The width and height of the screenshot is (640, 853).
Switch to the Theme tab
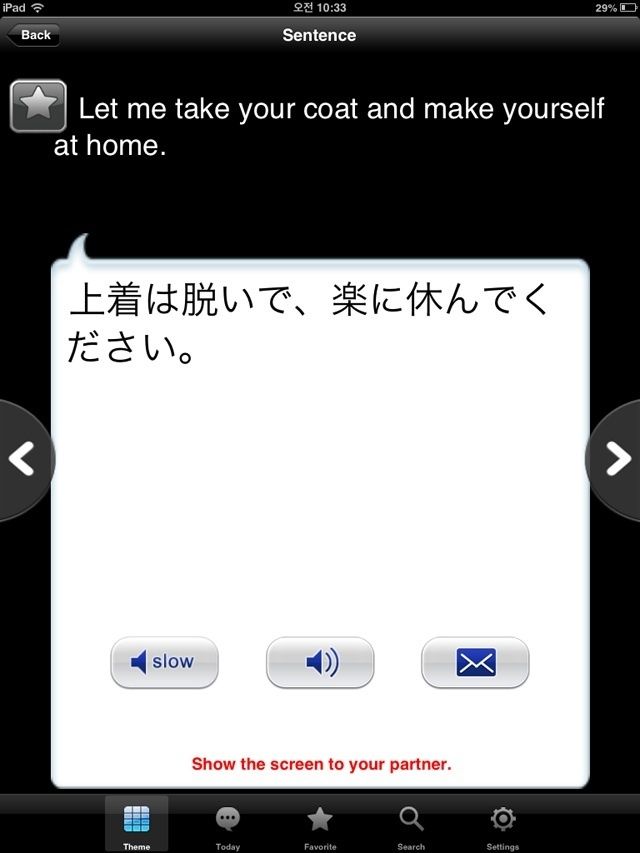point(137,825)
